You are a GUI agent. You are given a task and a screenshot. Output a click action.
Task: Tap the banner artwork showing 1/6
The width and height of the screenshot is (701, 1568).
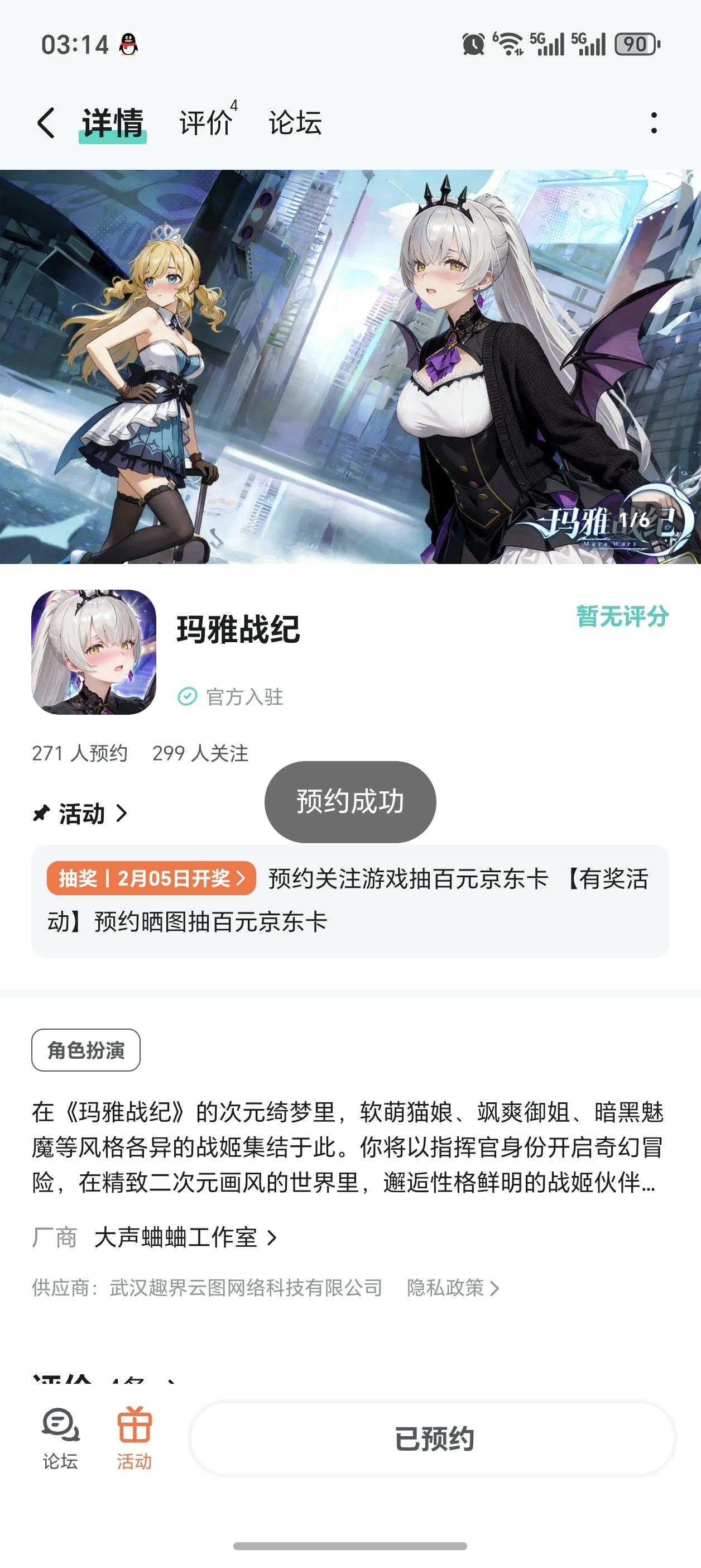350,365
